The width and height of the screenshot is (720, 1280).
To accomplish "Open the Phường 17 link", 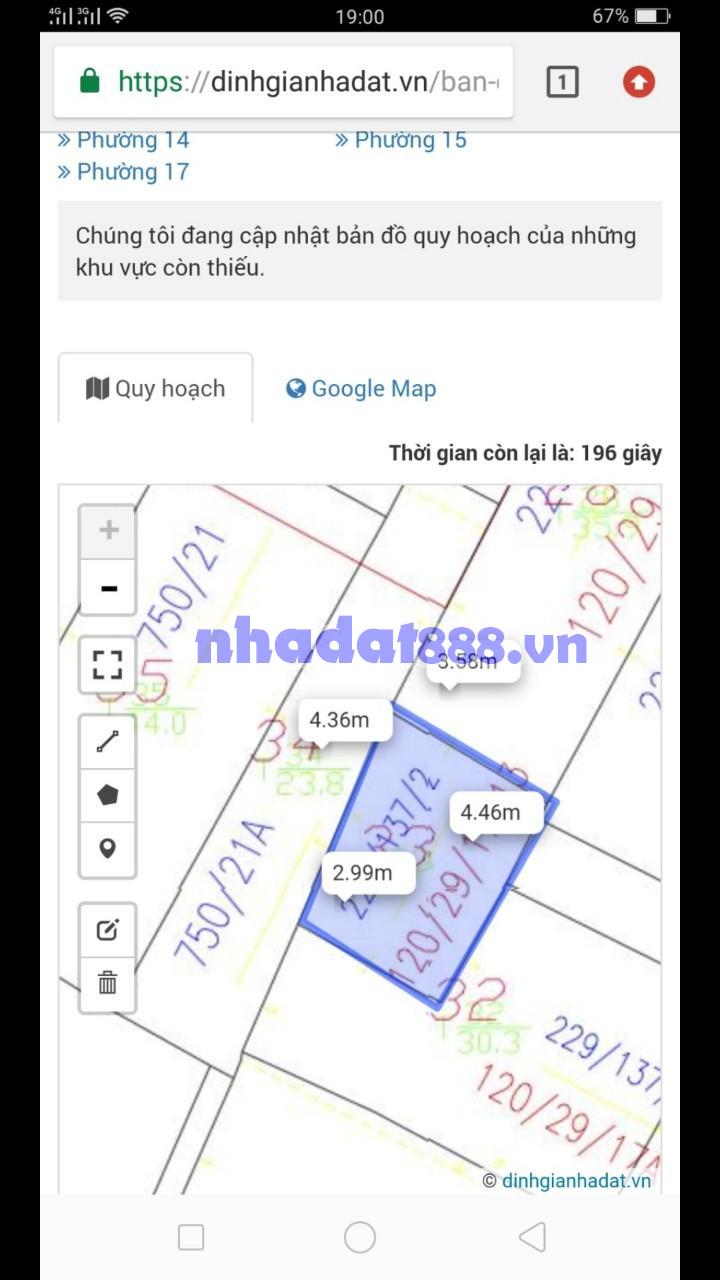I will pos(123,172).
